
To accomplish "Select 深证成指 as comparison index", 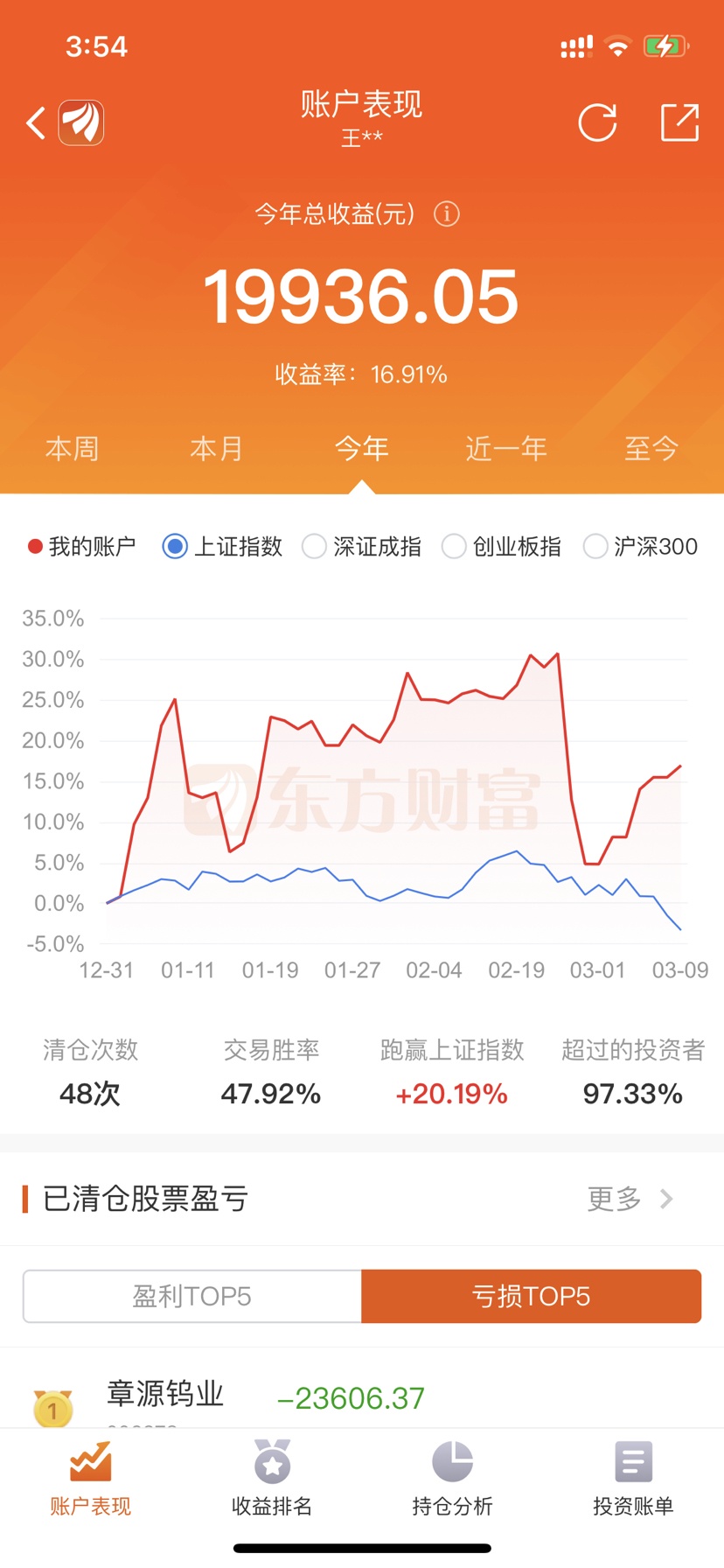I will pos(362,547).
